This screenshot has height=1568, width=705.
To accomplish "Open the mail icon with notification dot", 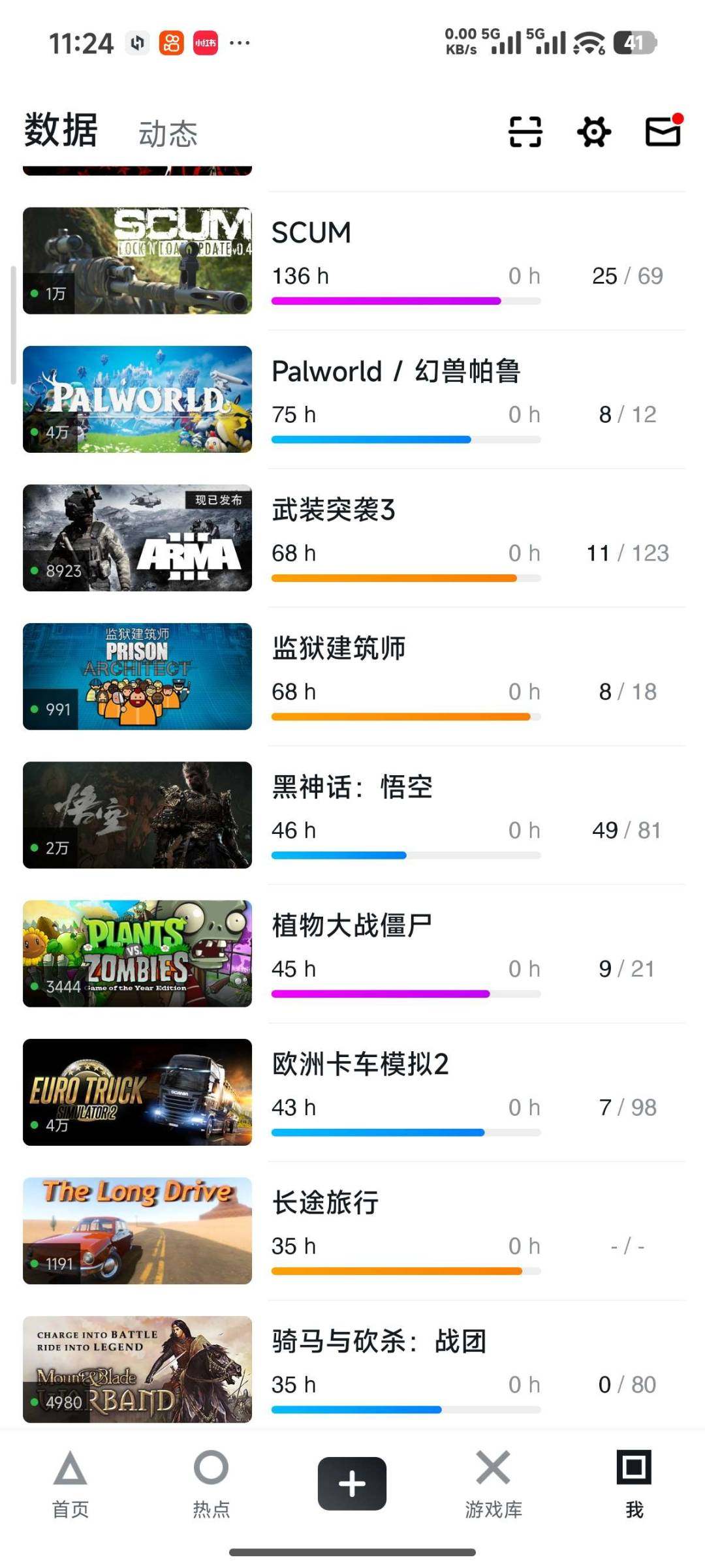I will tap(663, 132).
